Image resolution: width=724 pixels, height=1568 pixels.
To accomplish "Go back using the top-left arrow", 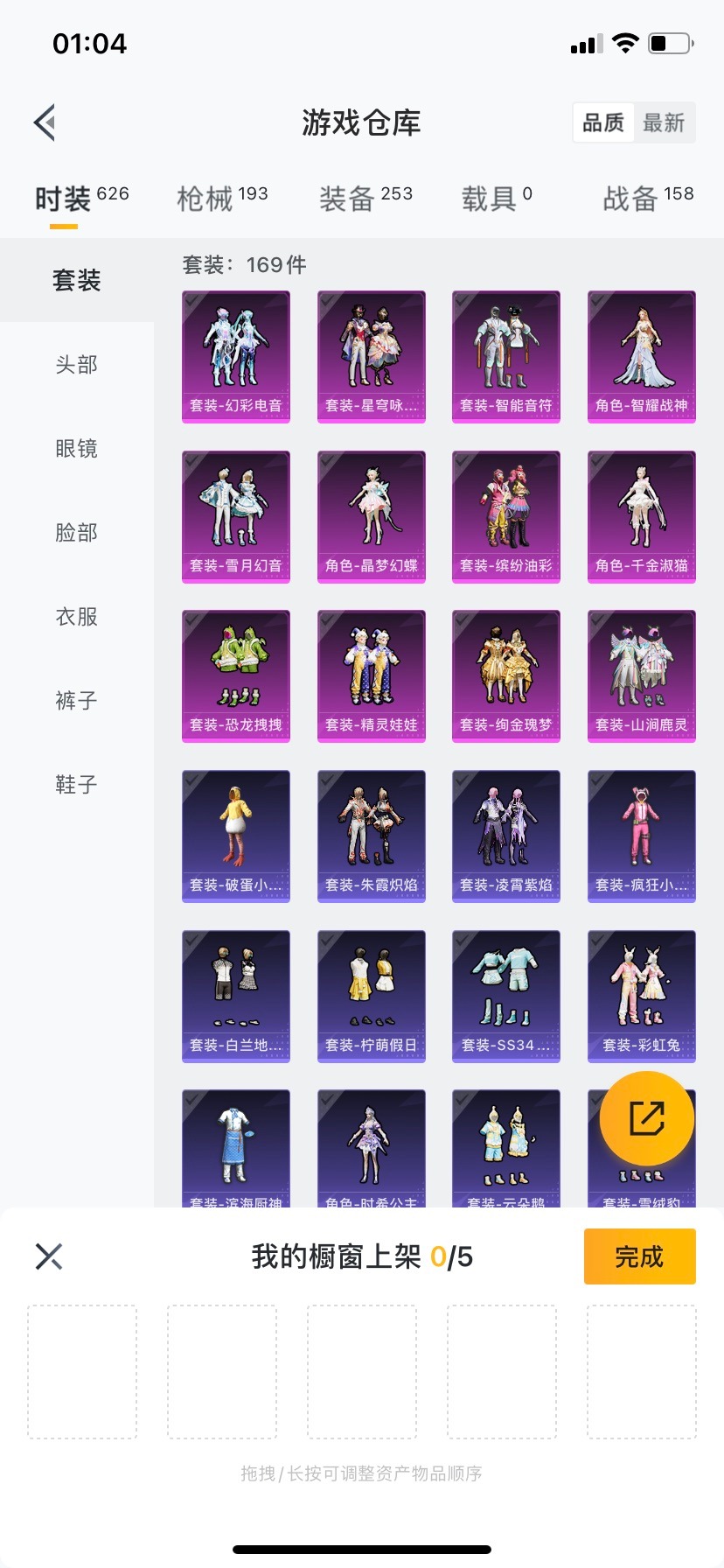I will coord(45,122).
